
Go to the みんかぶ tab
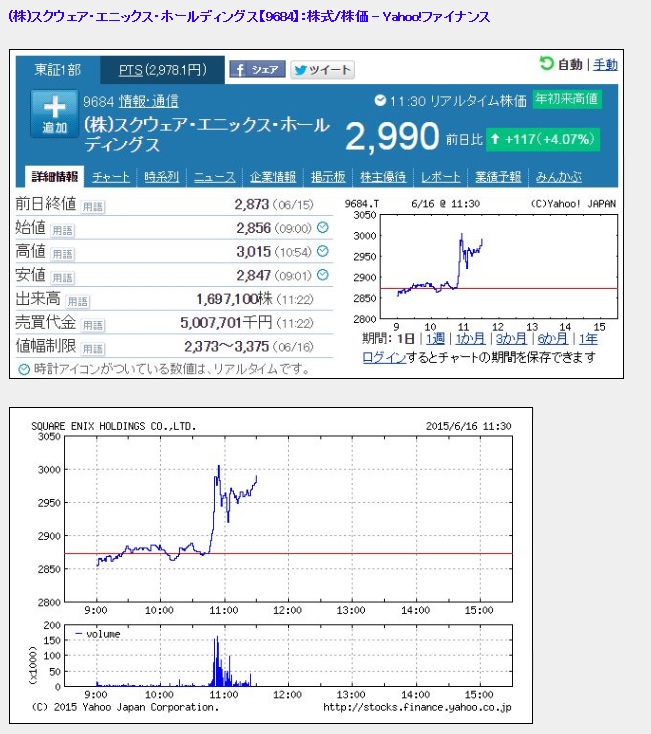click(559, 177)
